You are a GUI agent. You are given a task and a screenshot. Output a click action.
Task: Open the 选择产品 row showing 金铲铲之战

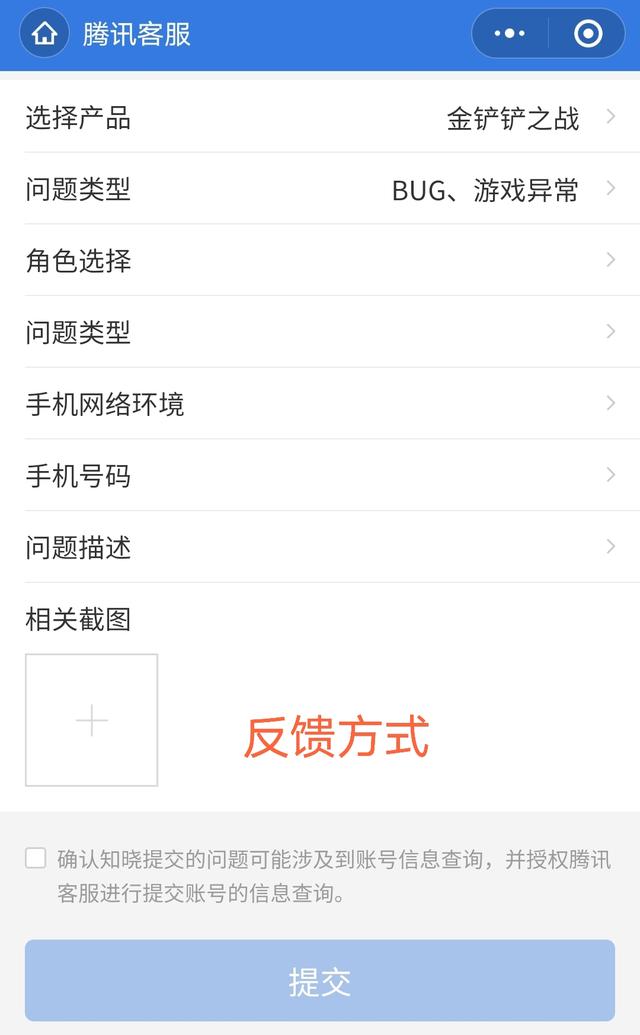coord(320,118)
